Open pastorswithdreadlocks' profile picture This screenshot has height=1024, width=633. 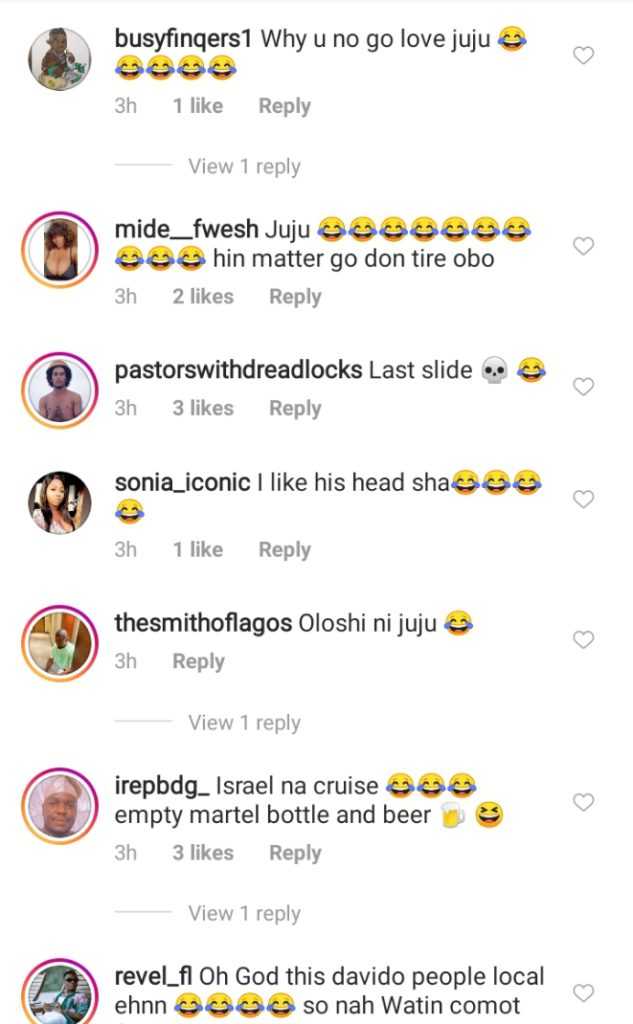[x=60, y=389]
